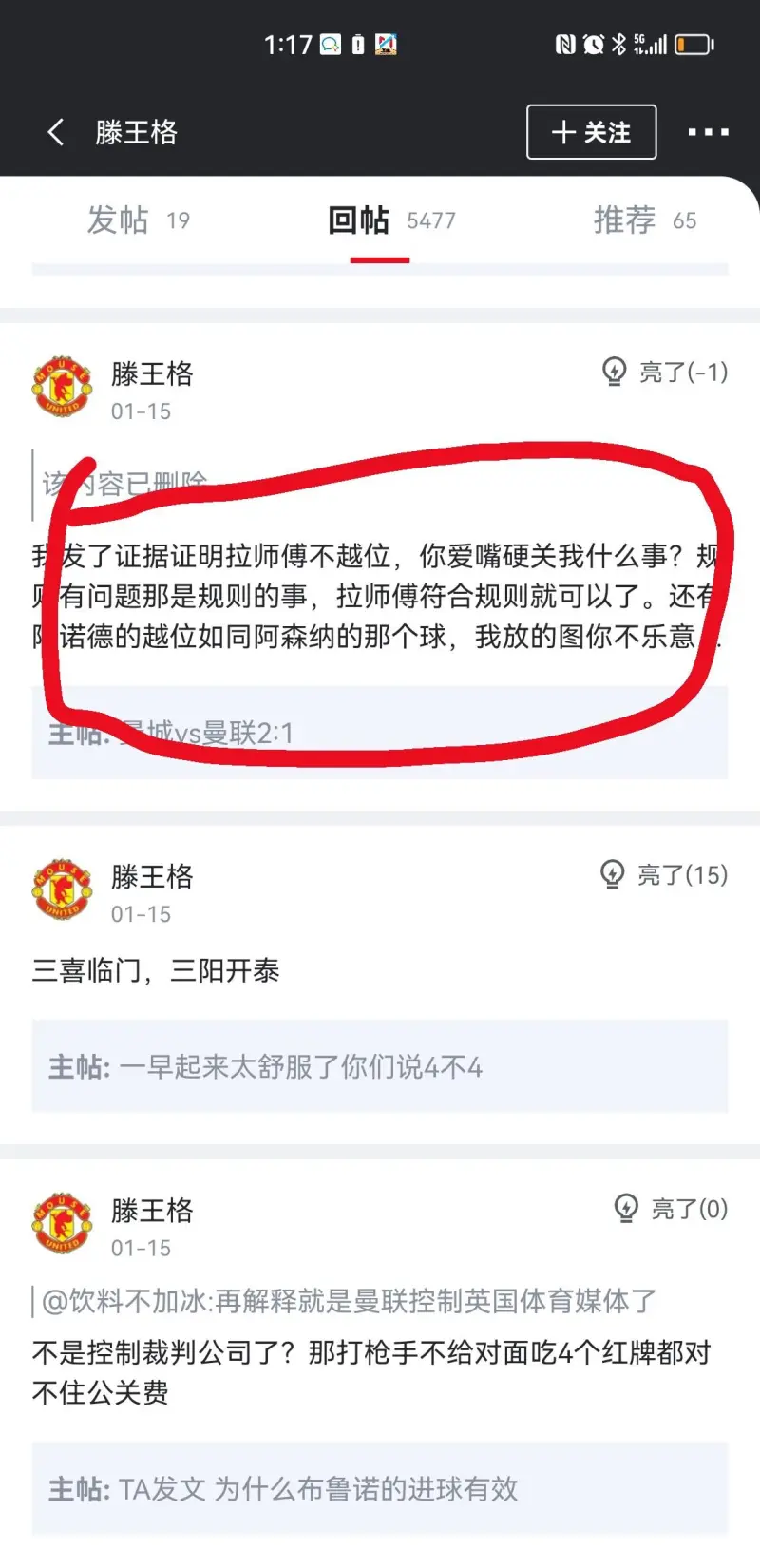Light up the reply showing 亮了(-1)
760x1568 pixels.
(x=665, y=372)
